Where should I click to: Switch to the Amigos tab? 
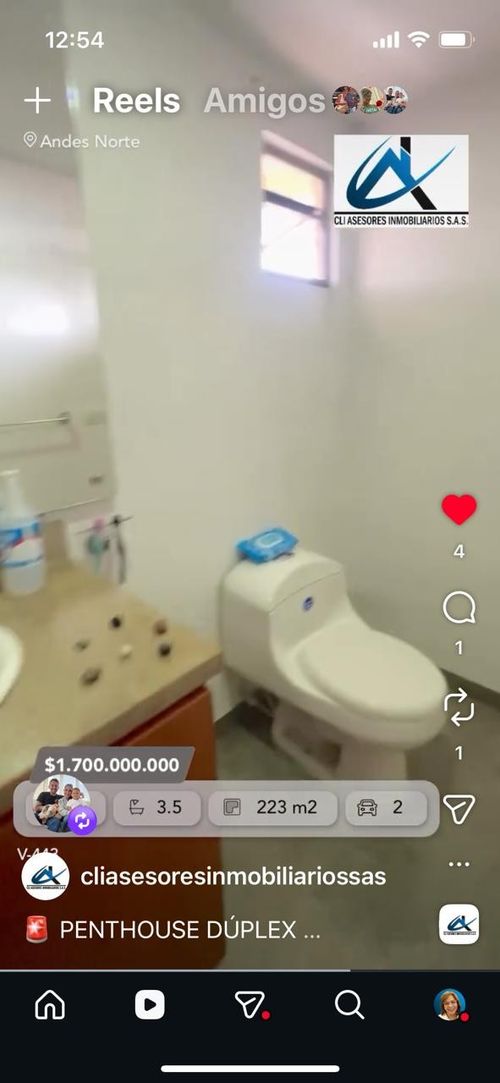(265, 101)
